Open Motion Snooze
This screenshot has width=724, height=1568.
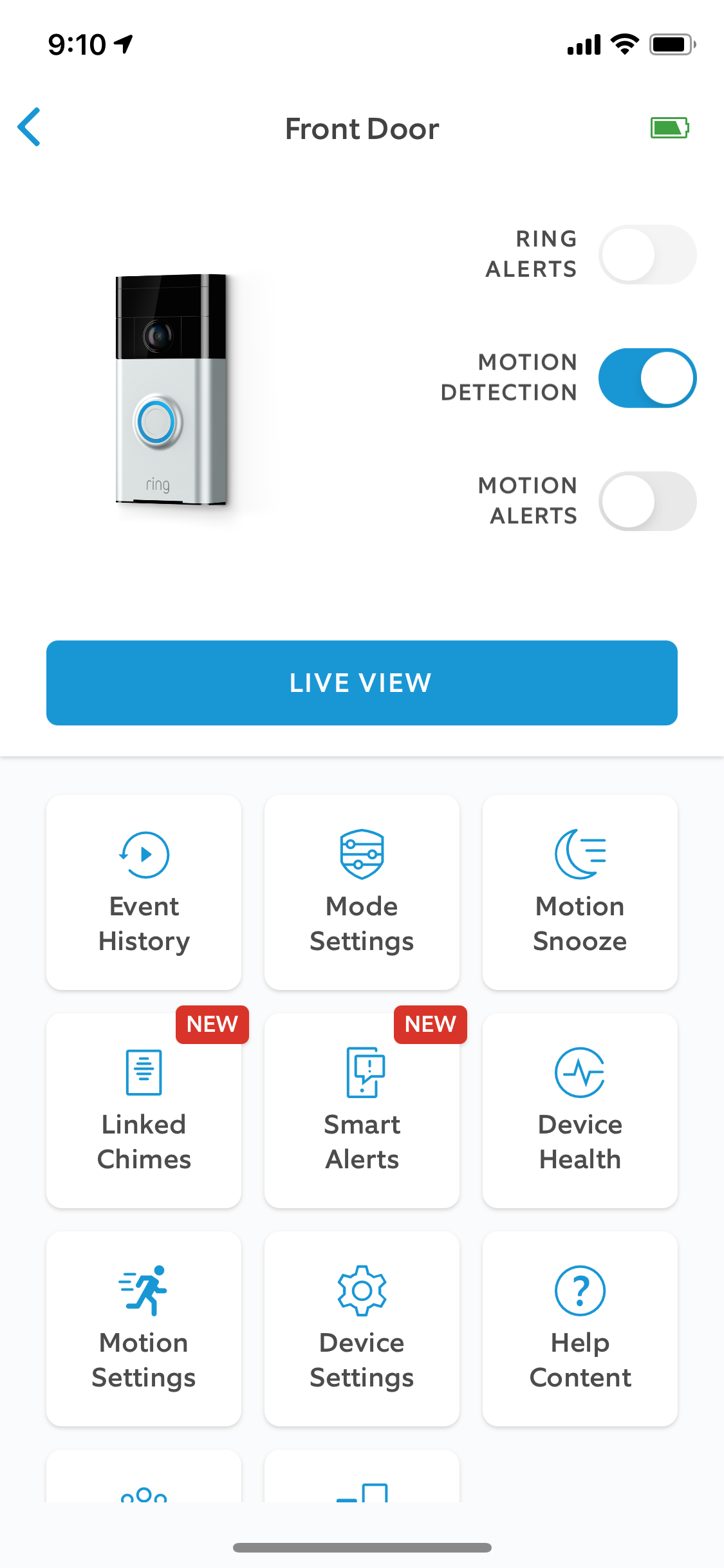click(579, 892)
